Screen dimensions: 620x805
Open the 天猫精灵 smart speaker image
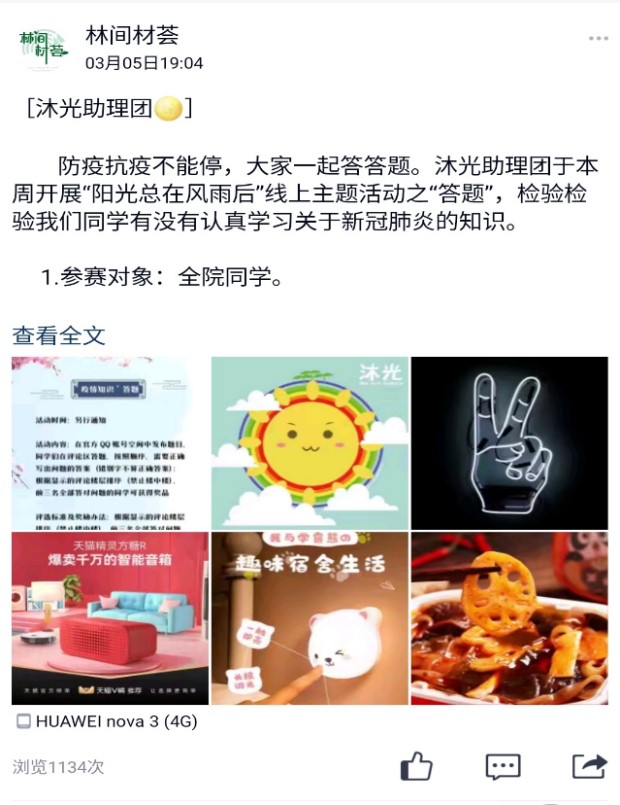pos(109,618)
